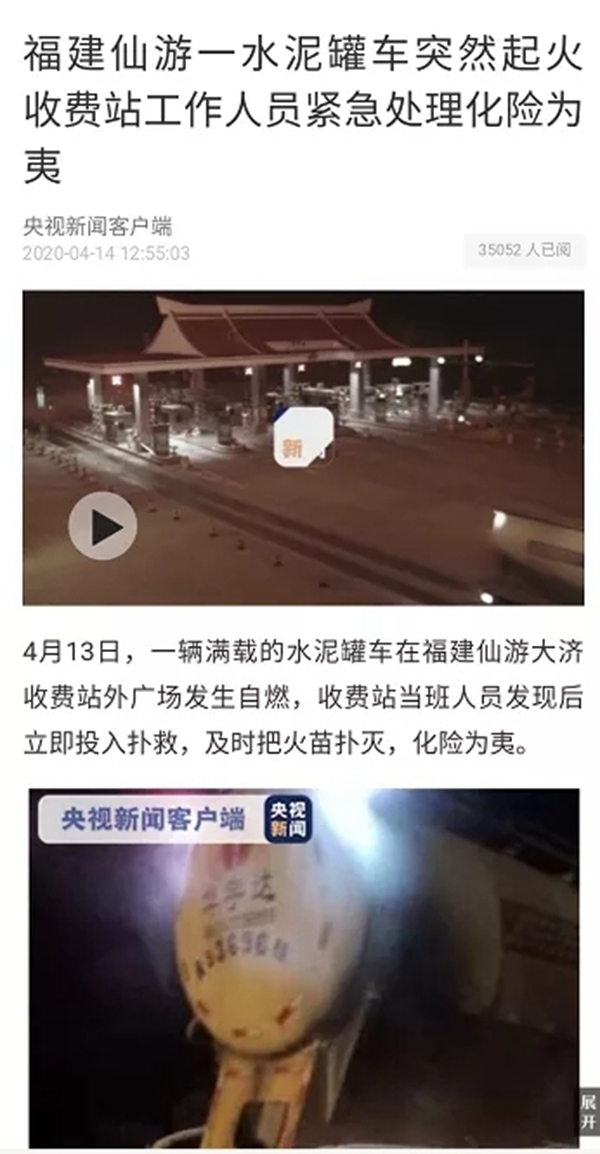
Task: Play the toll station video
Action: (x=102, y=526)
